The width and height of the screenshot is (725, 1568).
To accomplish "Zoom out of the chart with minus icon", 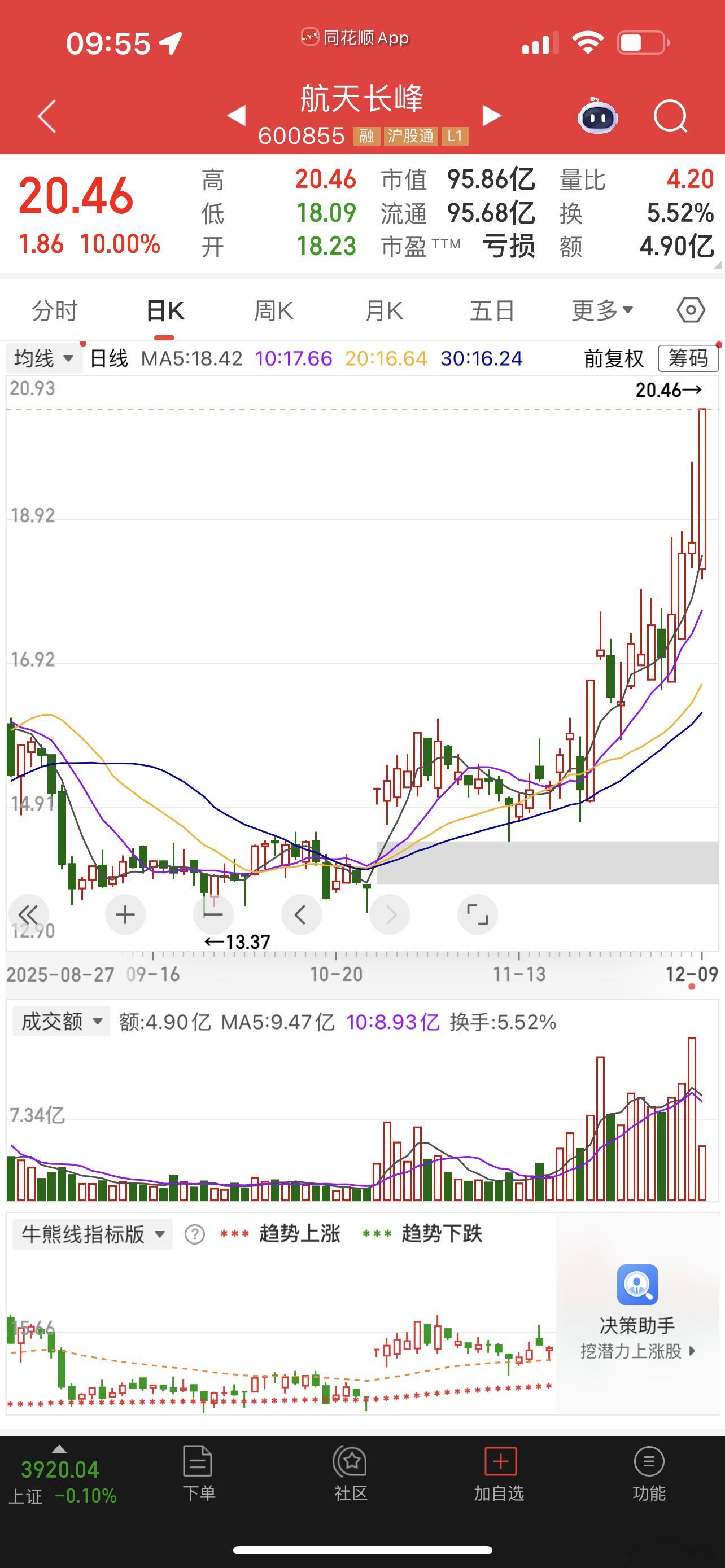I will 213,914.
